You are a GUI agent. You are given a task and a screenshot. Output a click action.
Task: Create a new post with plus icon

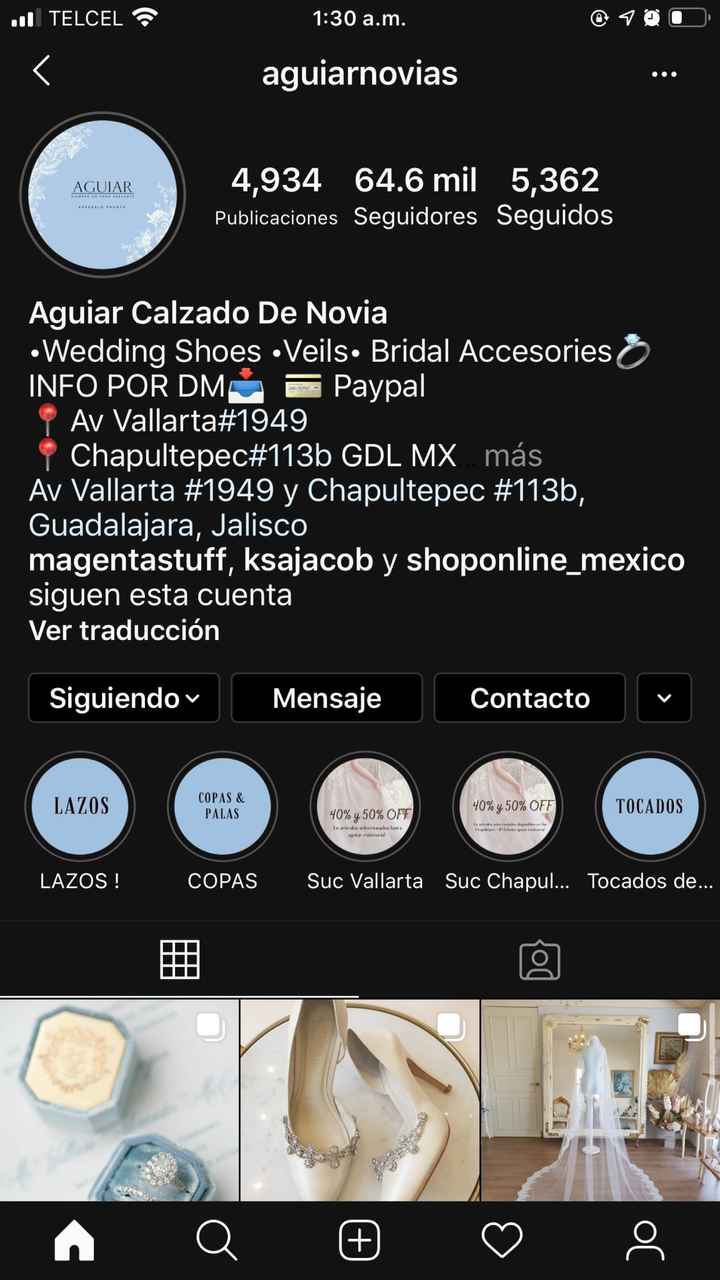click(360, 1241)
